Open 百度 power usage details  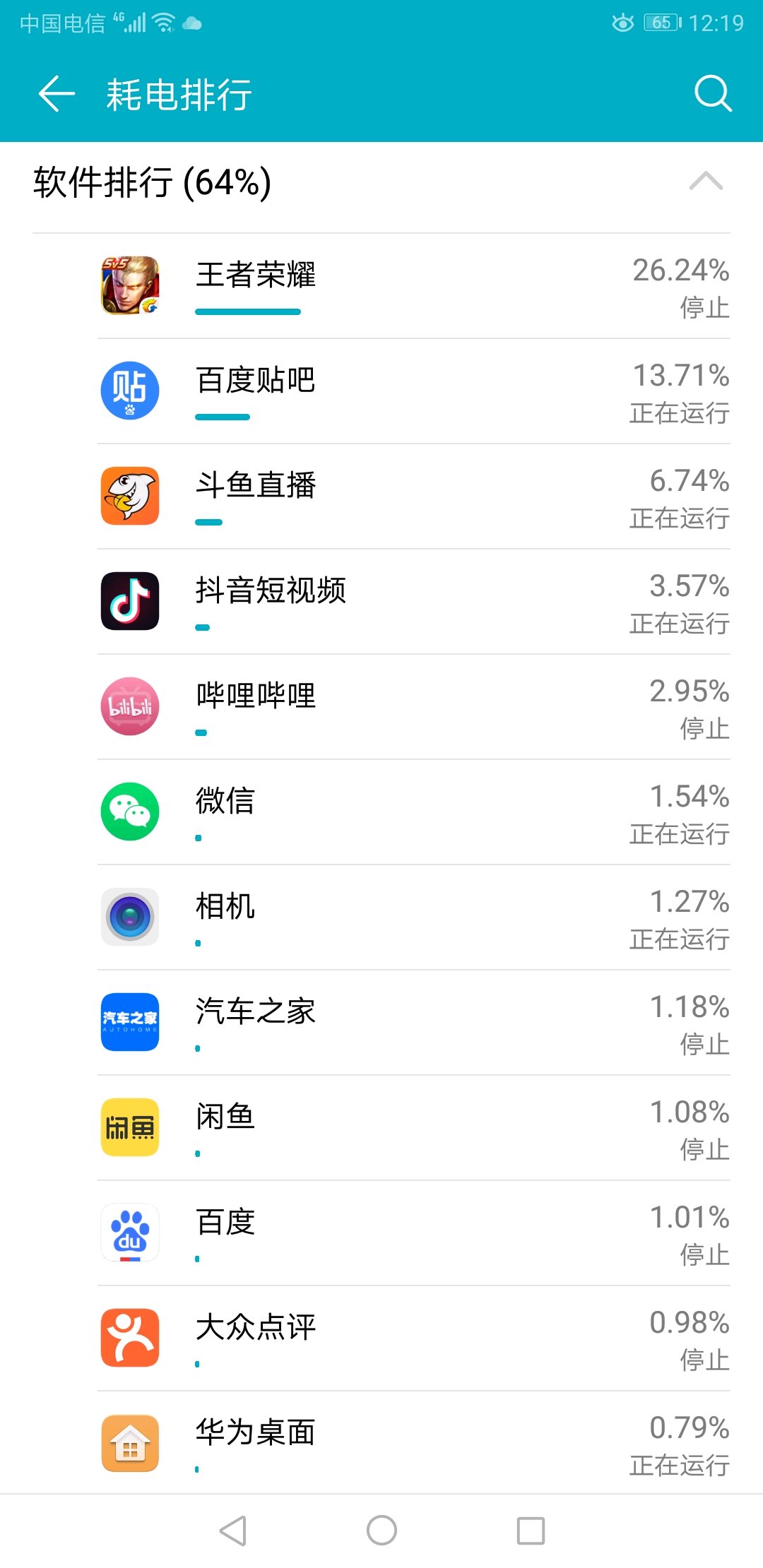[413, 1233]
